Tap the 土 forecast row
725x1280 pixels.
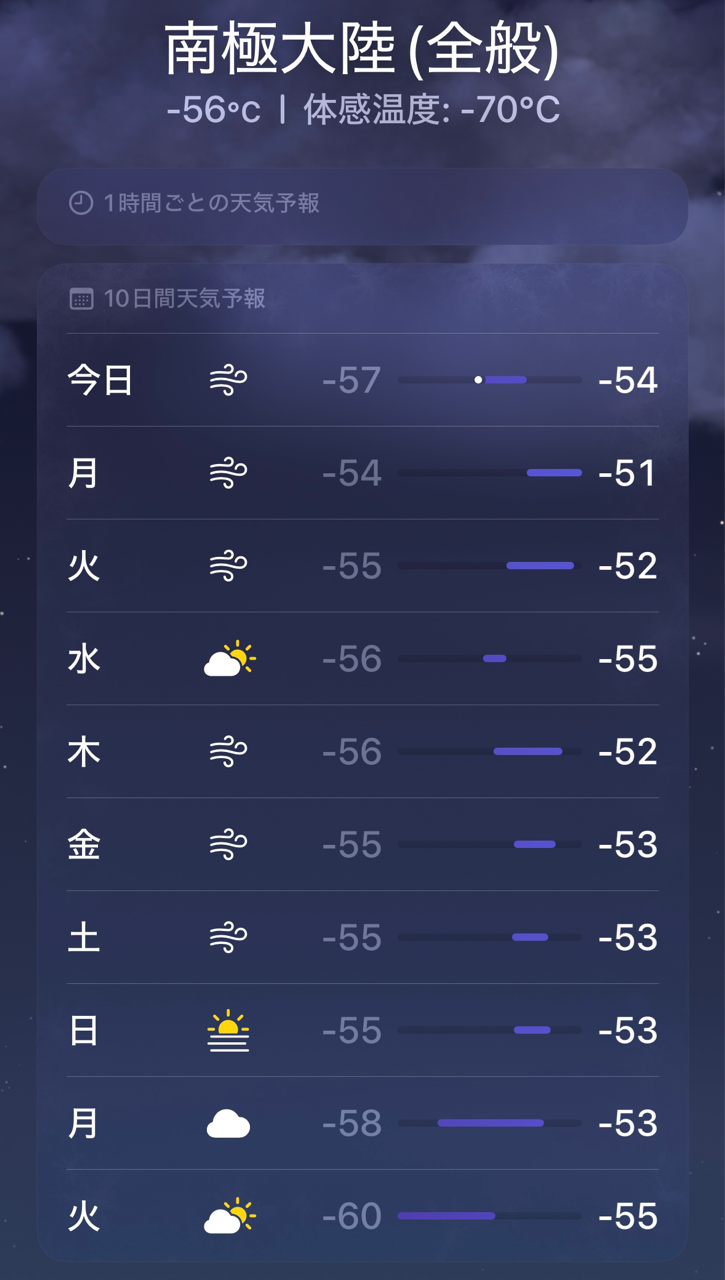[362, 938]
